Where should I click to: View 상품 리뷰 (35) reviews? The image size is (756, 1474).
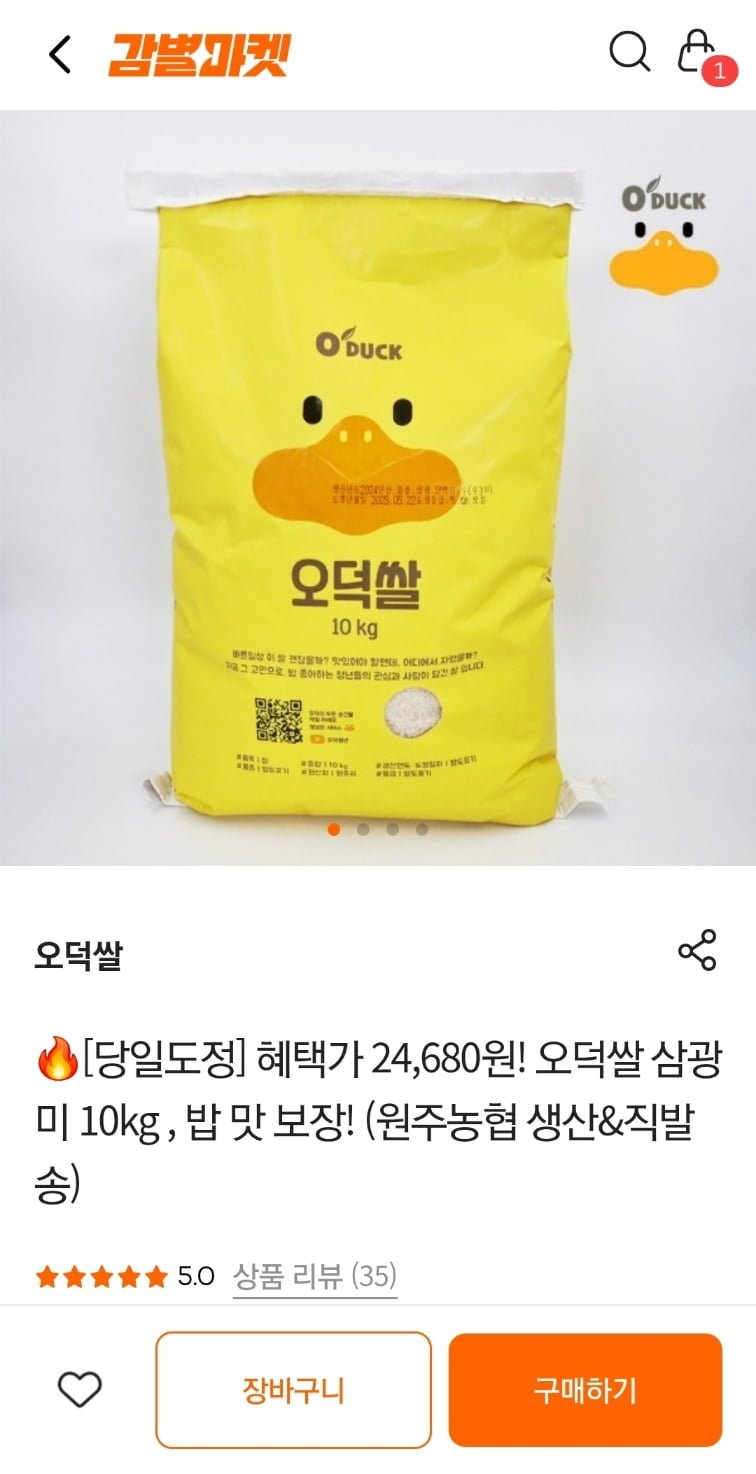tap(315, 1276)
